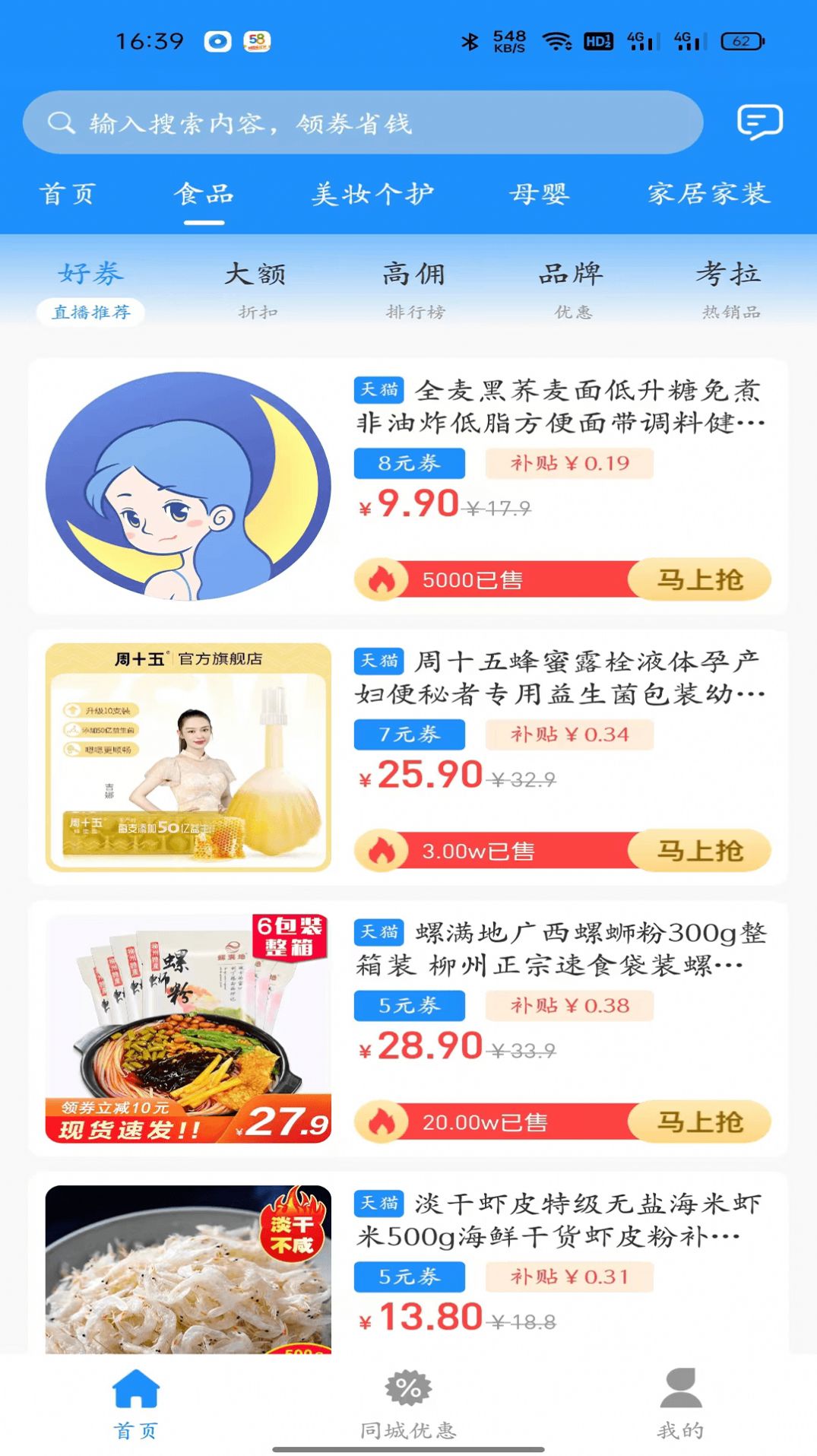
Task: Select the 美妆个护 category tab
Action: [372, 194]
